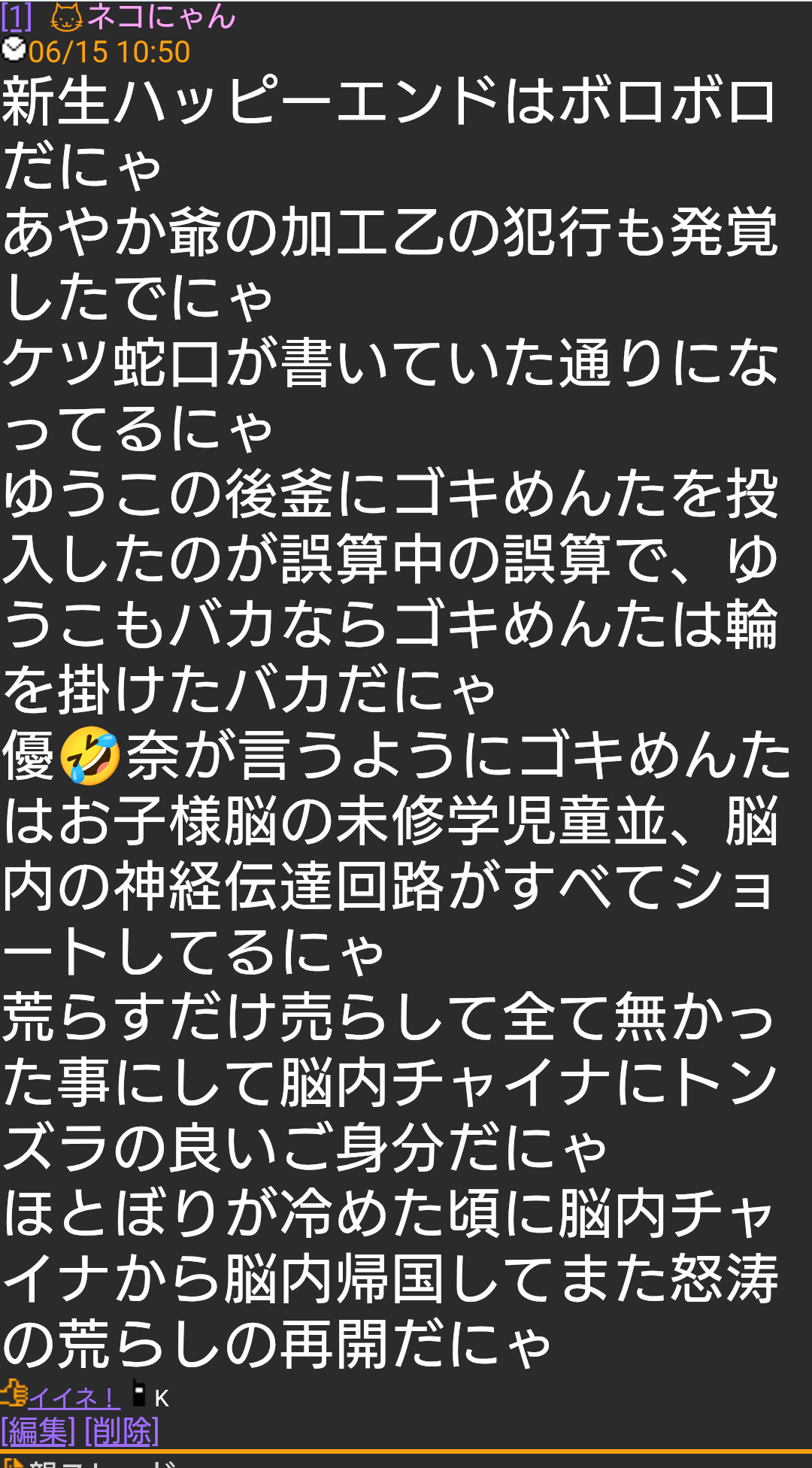Delete this post via 削除

pos(122,1430)
